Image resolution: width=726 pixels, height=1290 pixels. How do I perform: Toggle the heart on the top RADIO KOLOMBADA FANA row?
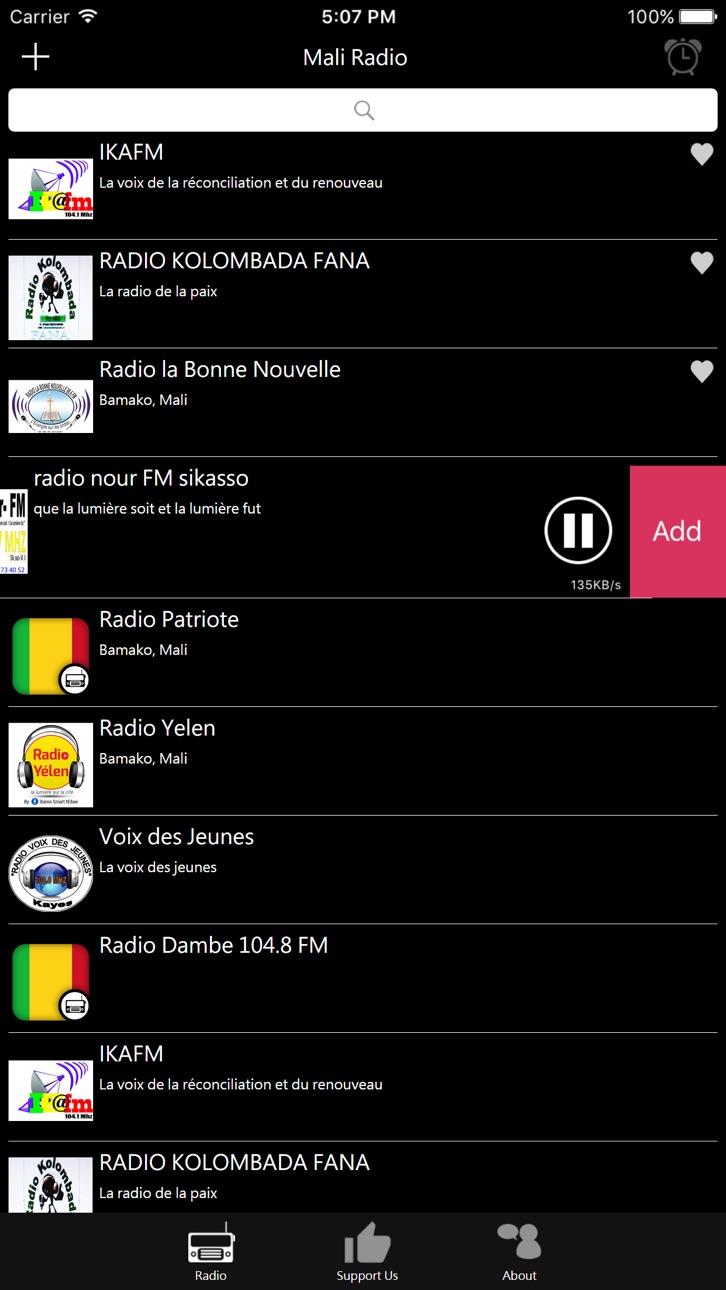702,263
